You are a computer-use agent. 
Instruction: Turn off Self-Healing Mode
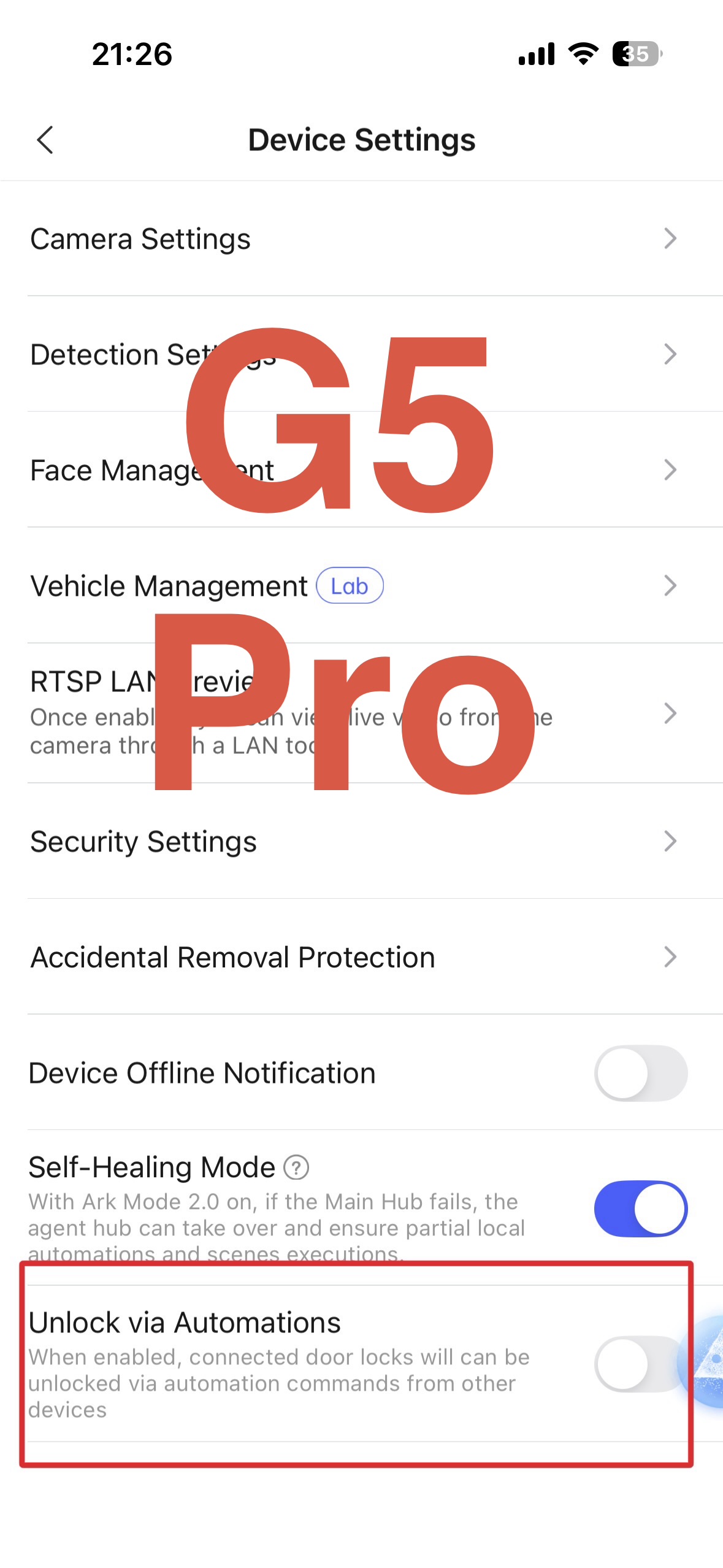pos(640,1209)
